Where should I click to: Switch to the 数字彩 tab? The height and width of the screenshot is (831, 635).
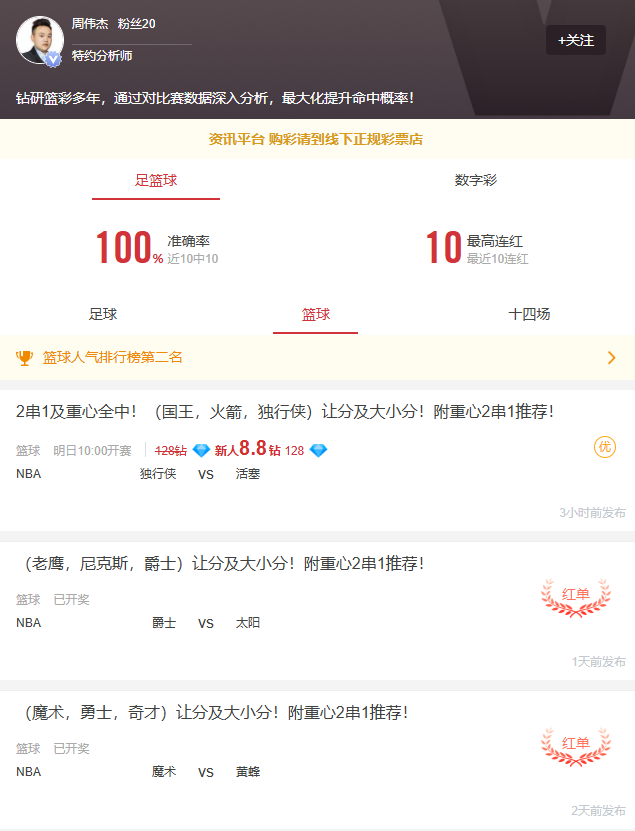click(475, 180)
